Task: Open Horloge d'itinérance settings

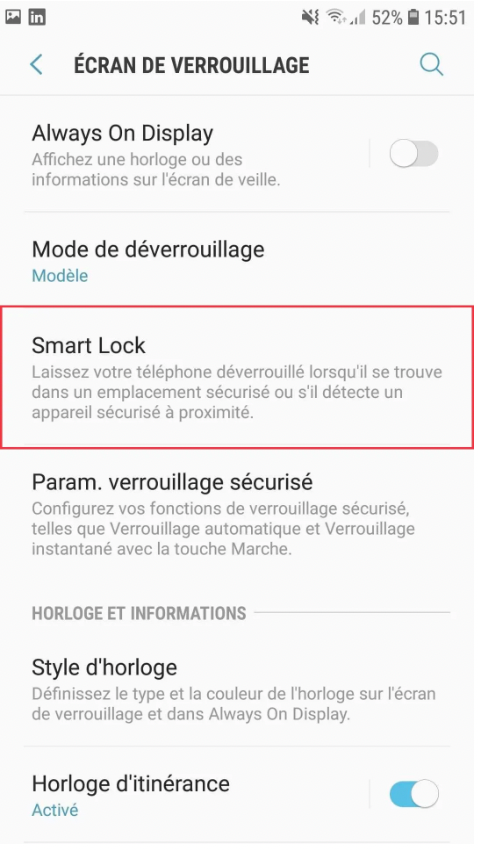Action: pos(184,795)
